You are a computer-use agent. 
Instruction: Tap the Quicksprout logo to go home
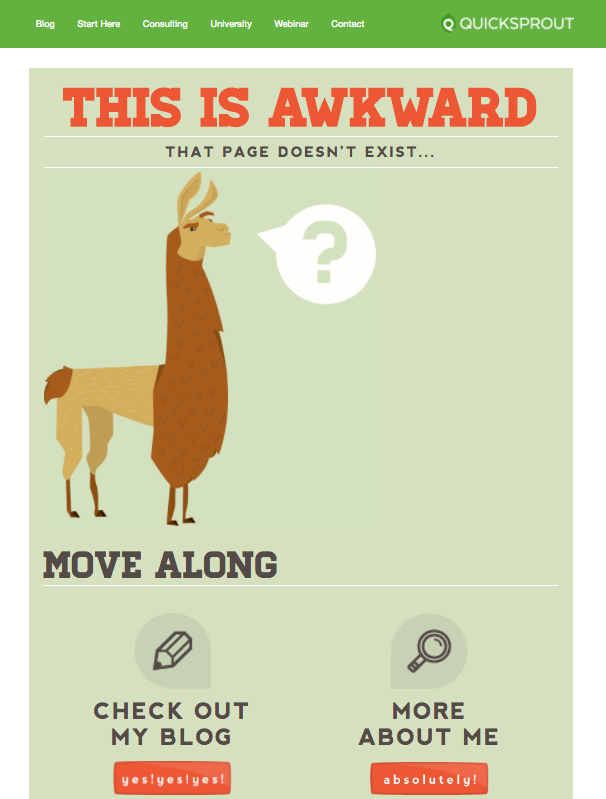coord(508,23)
